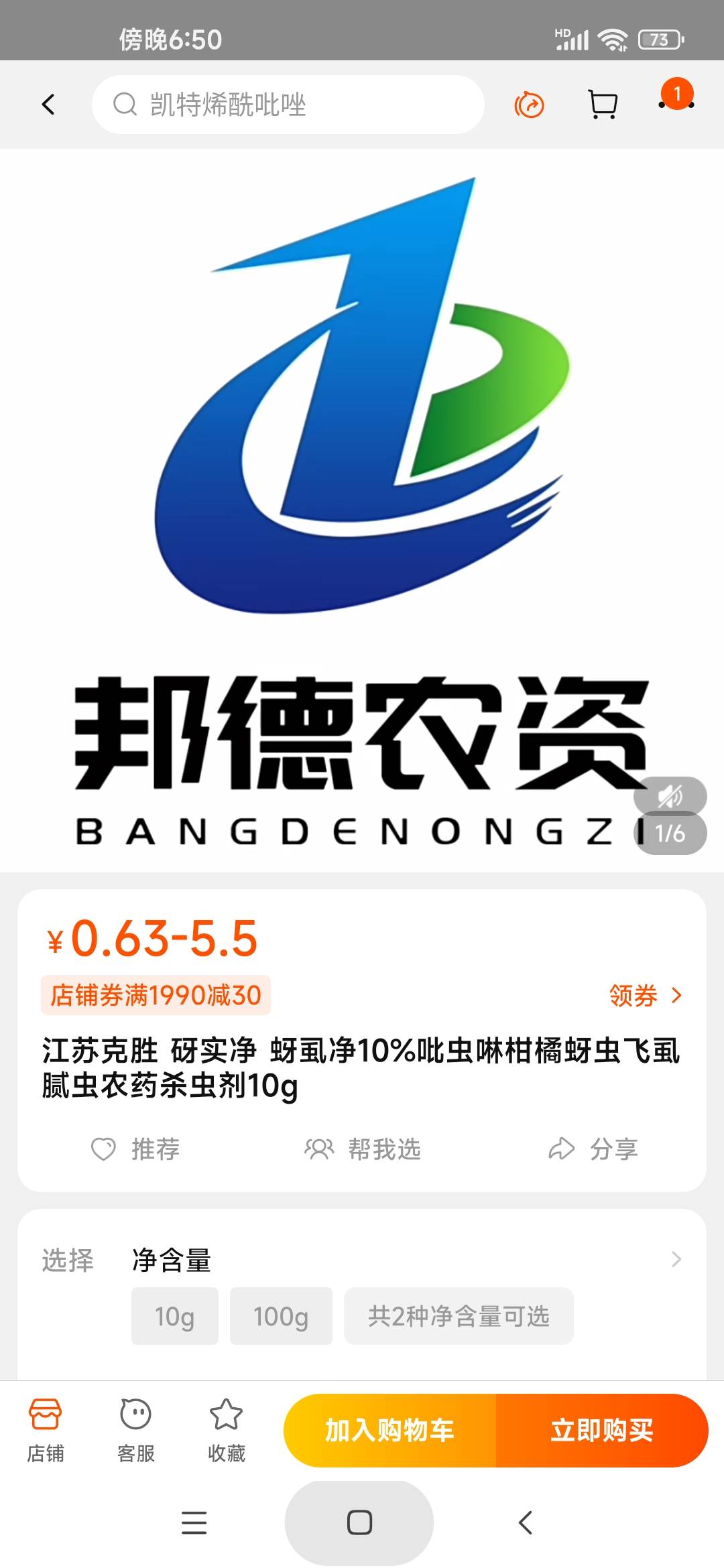Go back using the top-left arrow
The width and height of the screenshot is (724, 1568).
click(48, 105)
